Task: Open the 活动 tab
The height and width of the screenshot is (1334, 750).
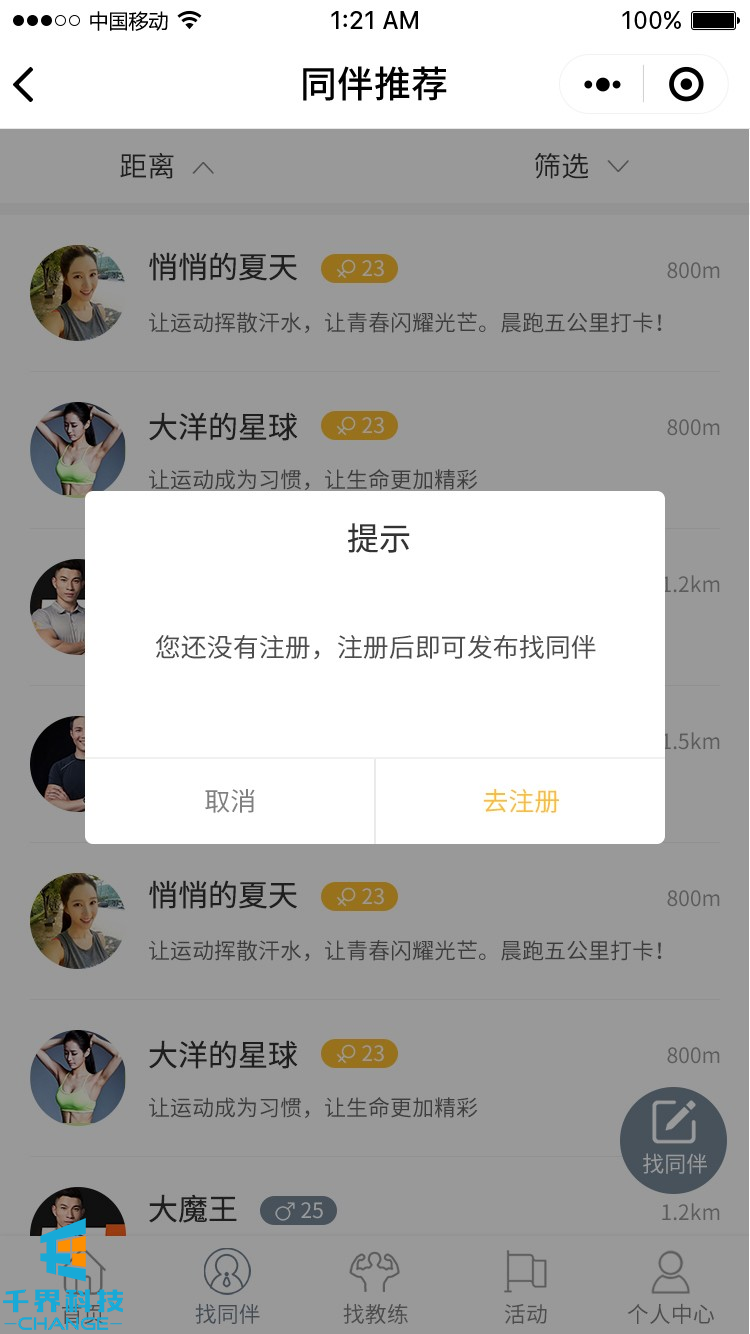Action: tap(525, 1287)
